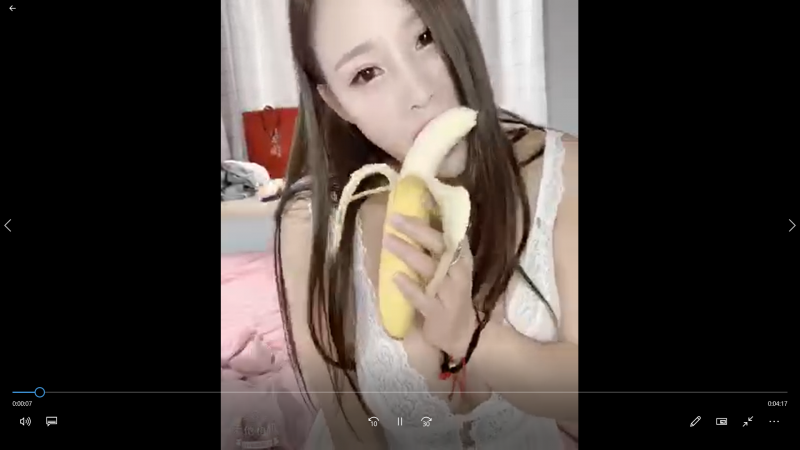
Task: Open the subtitles and captions menu
Action: 51,422
